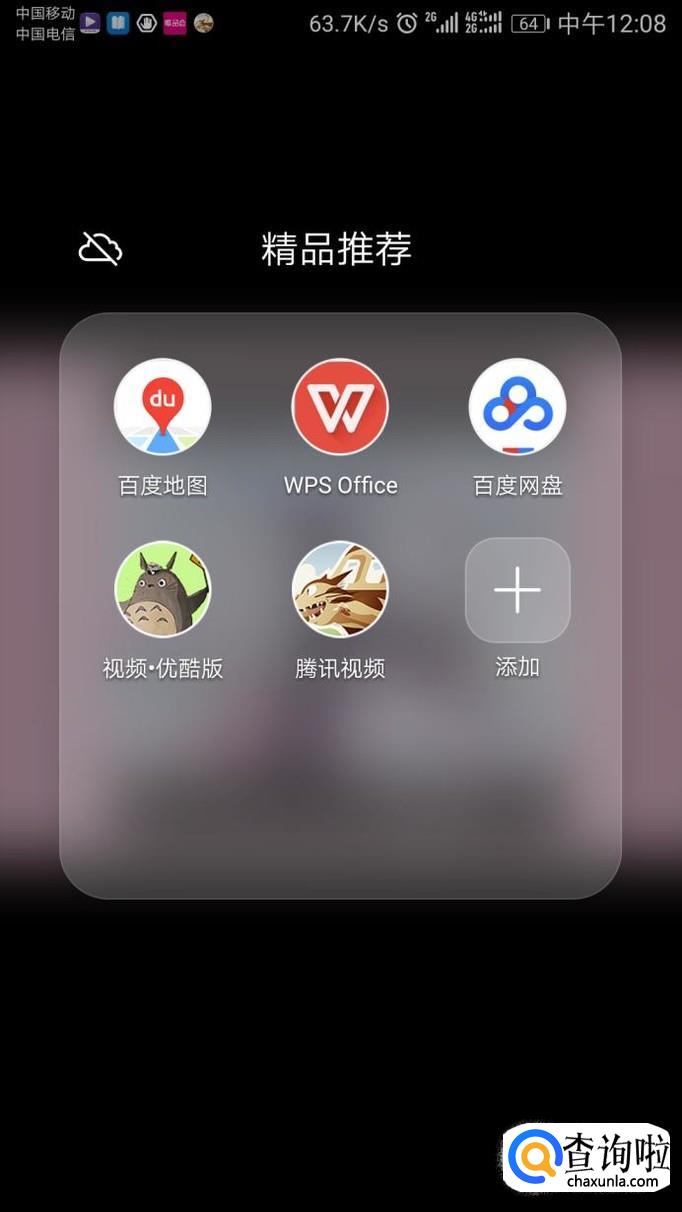The image size is (682, 1212).
Task: Open the 百度网盘 app
Action: tap(517, 407)
